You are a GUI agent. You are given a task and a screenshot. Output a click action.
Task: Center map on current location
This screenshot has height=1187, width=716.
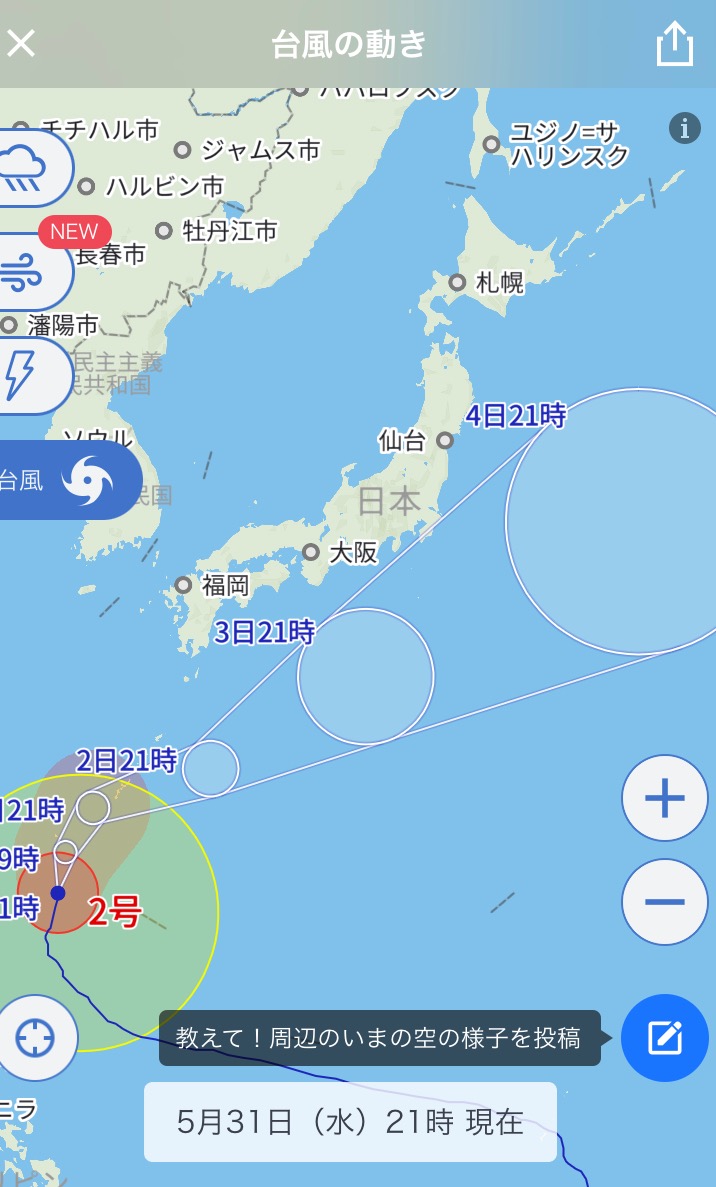click(x=36, y=1038)
